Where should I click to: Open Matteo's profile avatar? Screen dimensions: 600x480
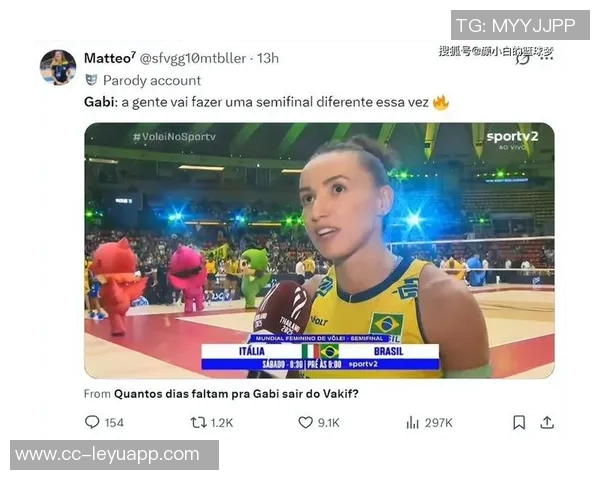tap(58, 68)
